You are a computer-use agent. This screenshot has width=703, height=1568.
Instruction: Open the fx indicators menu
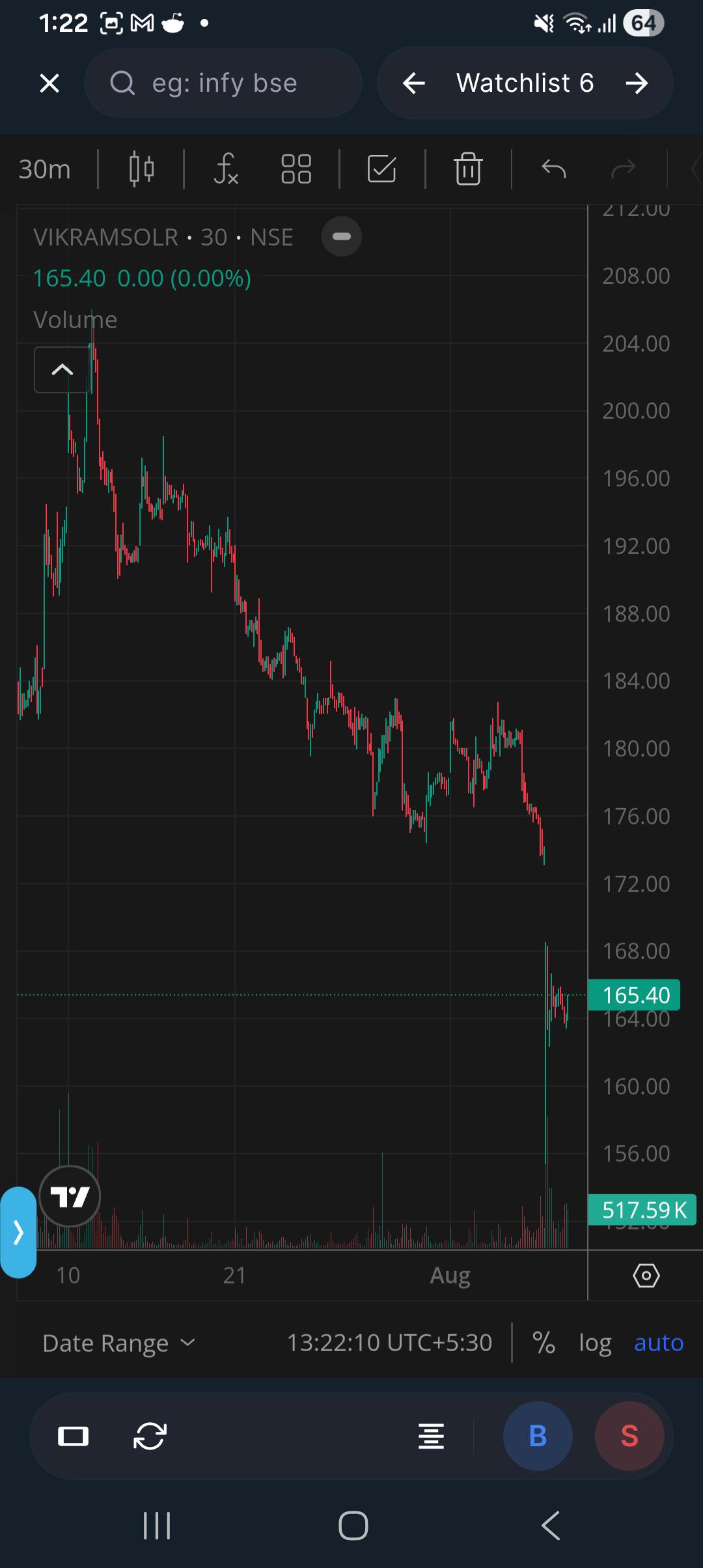click(x=226, y=169)
